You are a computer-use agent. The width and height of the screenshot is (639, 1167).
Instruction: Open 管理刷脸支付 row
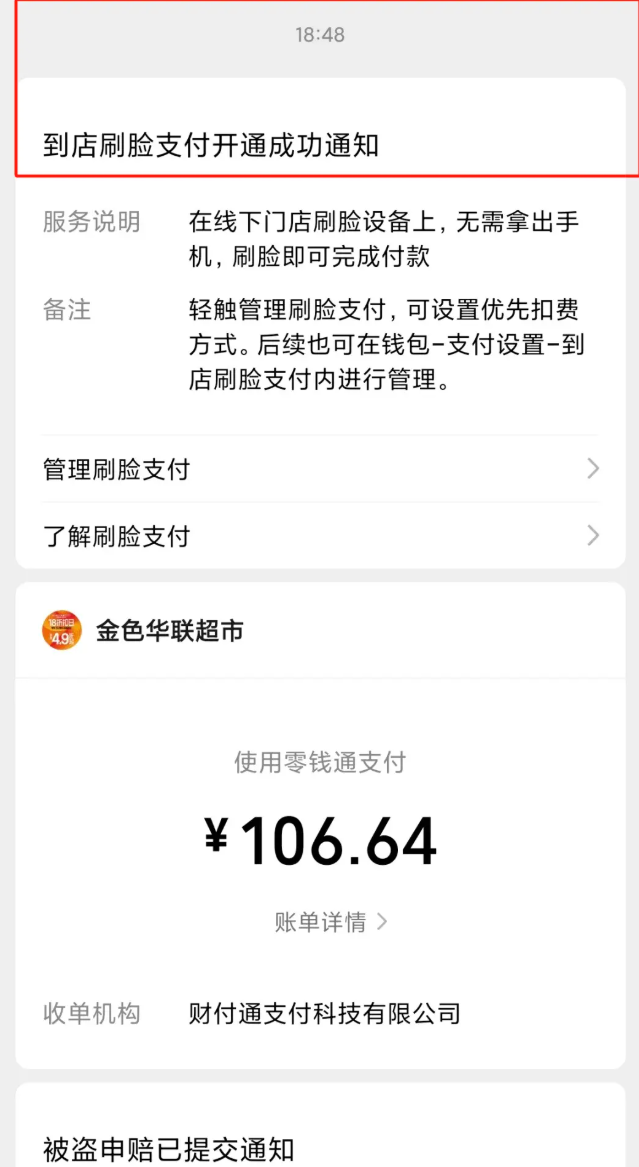pos(320,469)
